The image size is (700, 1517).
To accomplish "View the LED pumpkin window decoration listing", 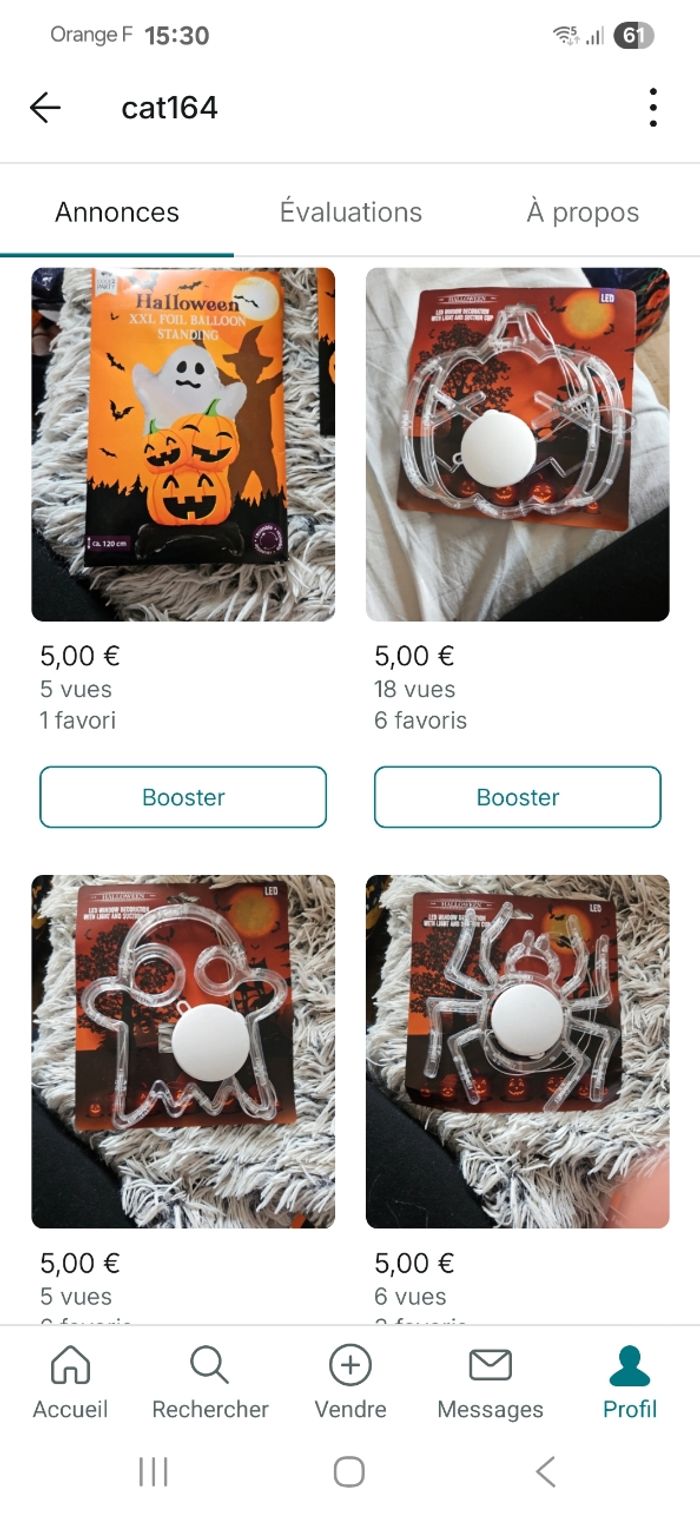I will [517, 444].
